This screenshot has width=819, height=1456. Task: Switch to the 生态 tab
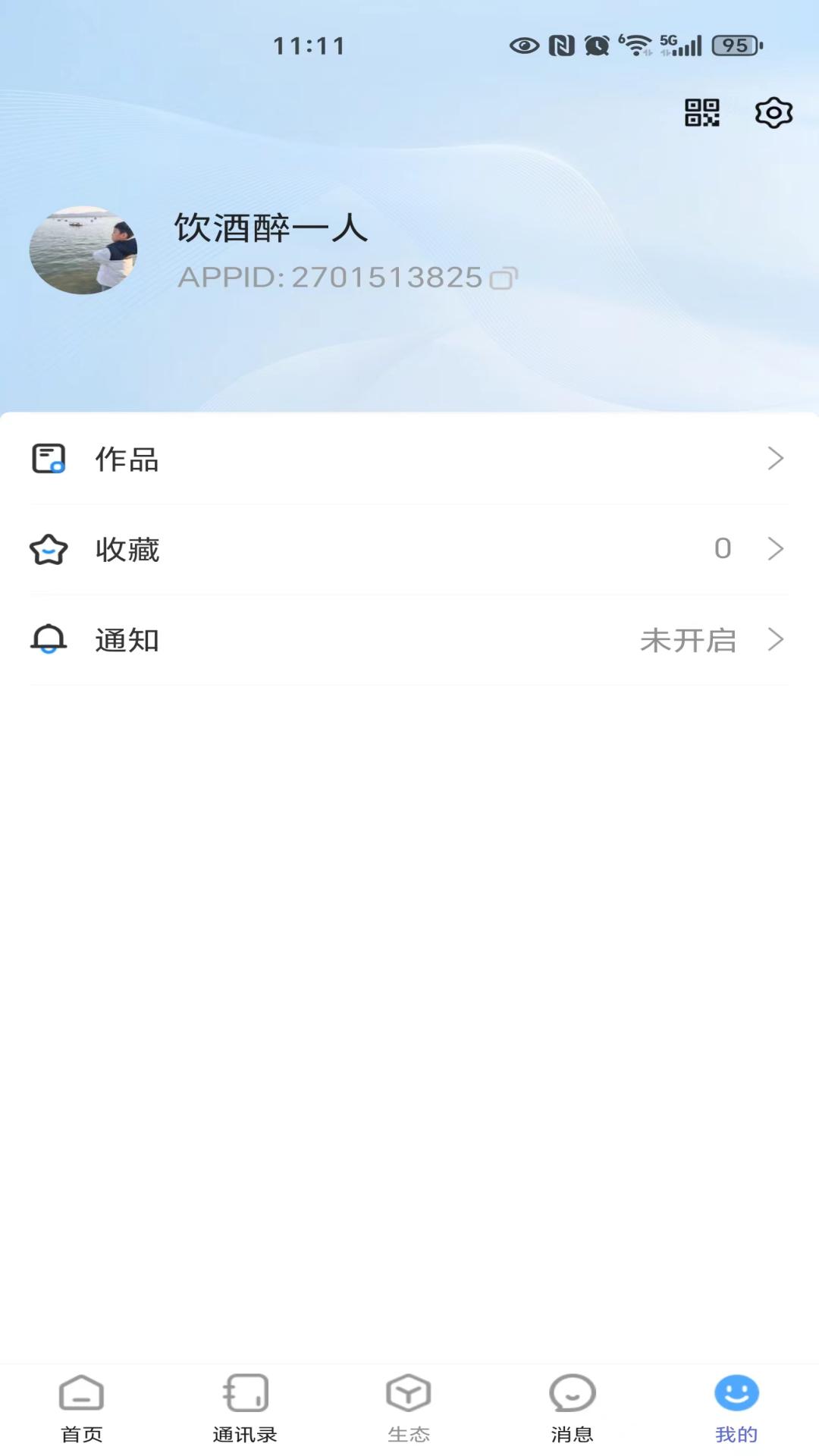409,1409
